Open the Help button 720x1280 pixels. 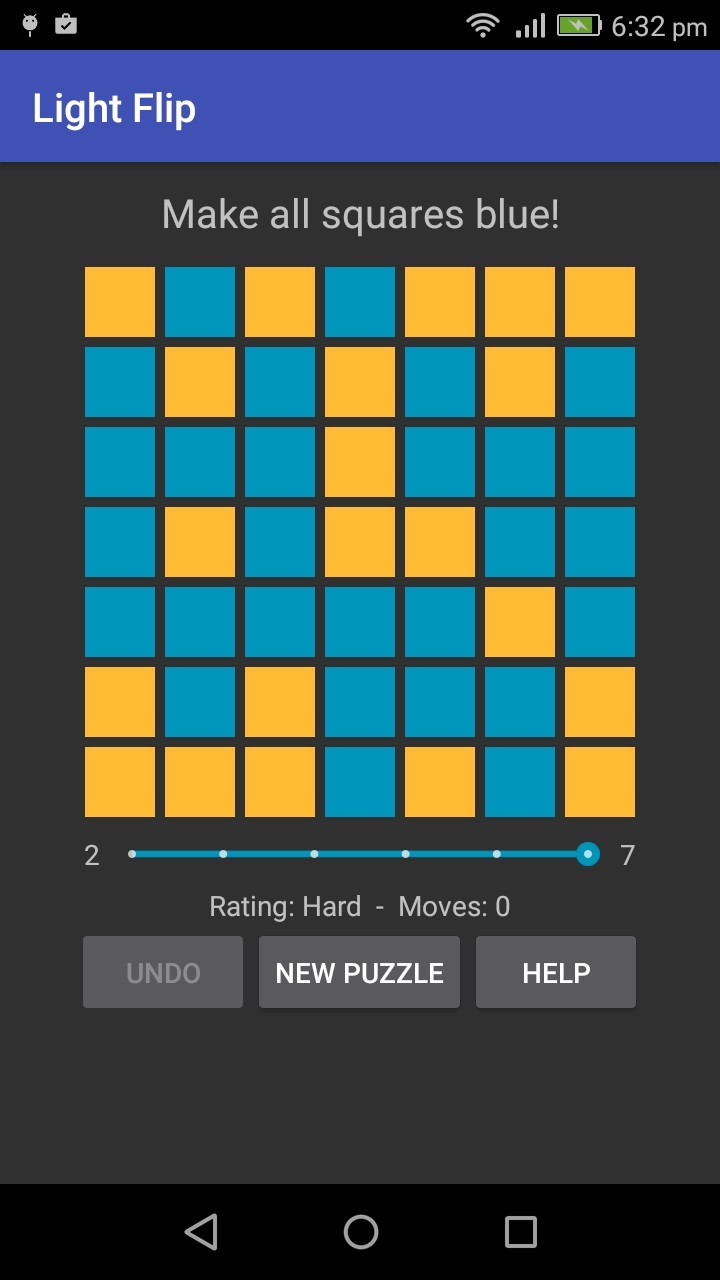pos(555,972)
